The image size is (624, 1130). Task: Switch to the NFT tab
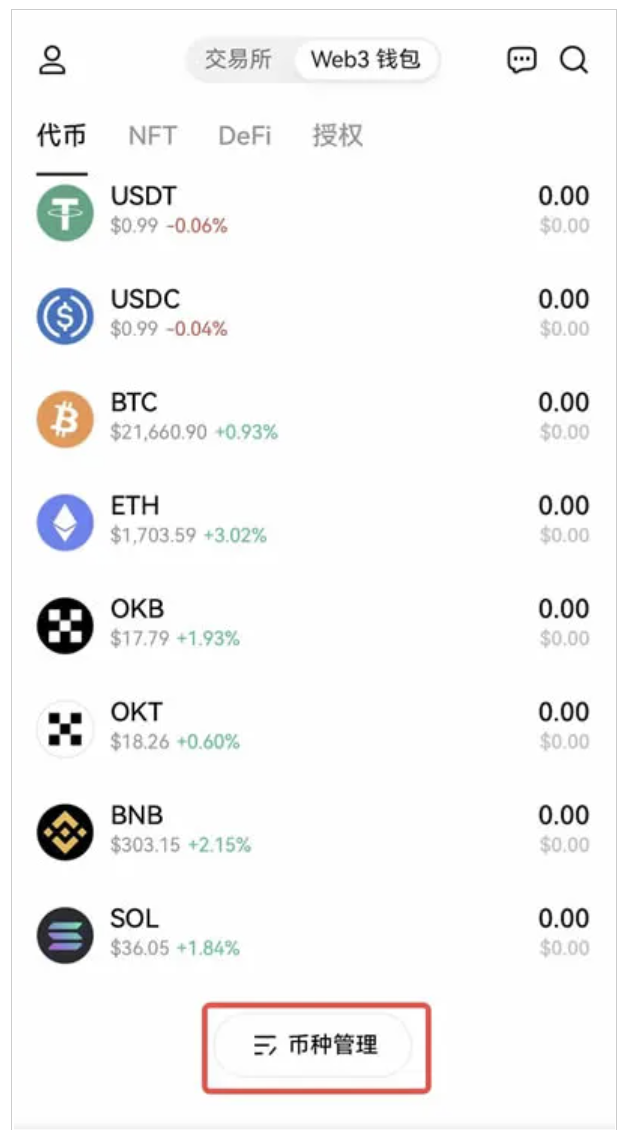pyautogui.click(x=152, y=136)
